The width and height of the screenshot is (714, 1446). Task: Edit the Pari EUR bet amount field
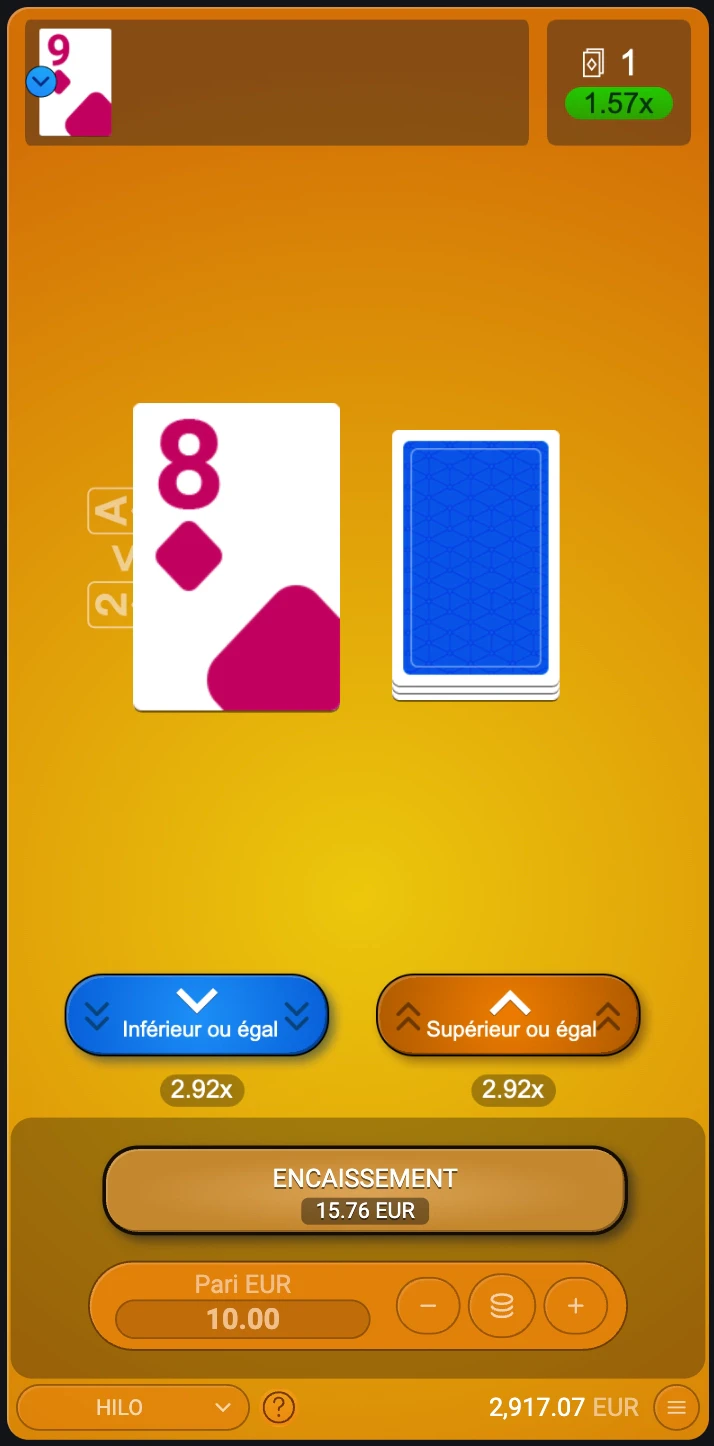243,1319
